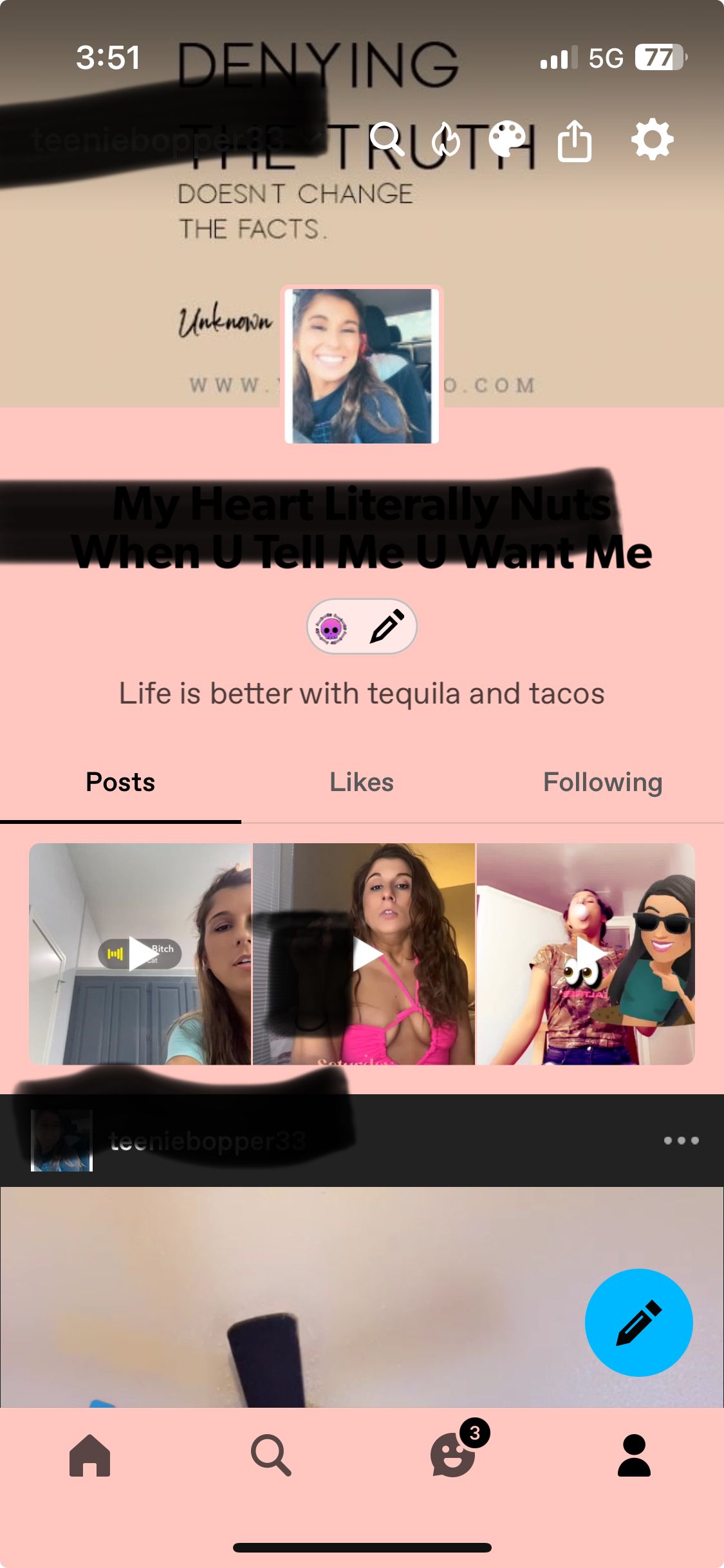
Task: Play the video with pink top
Action: coord(364,953)
